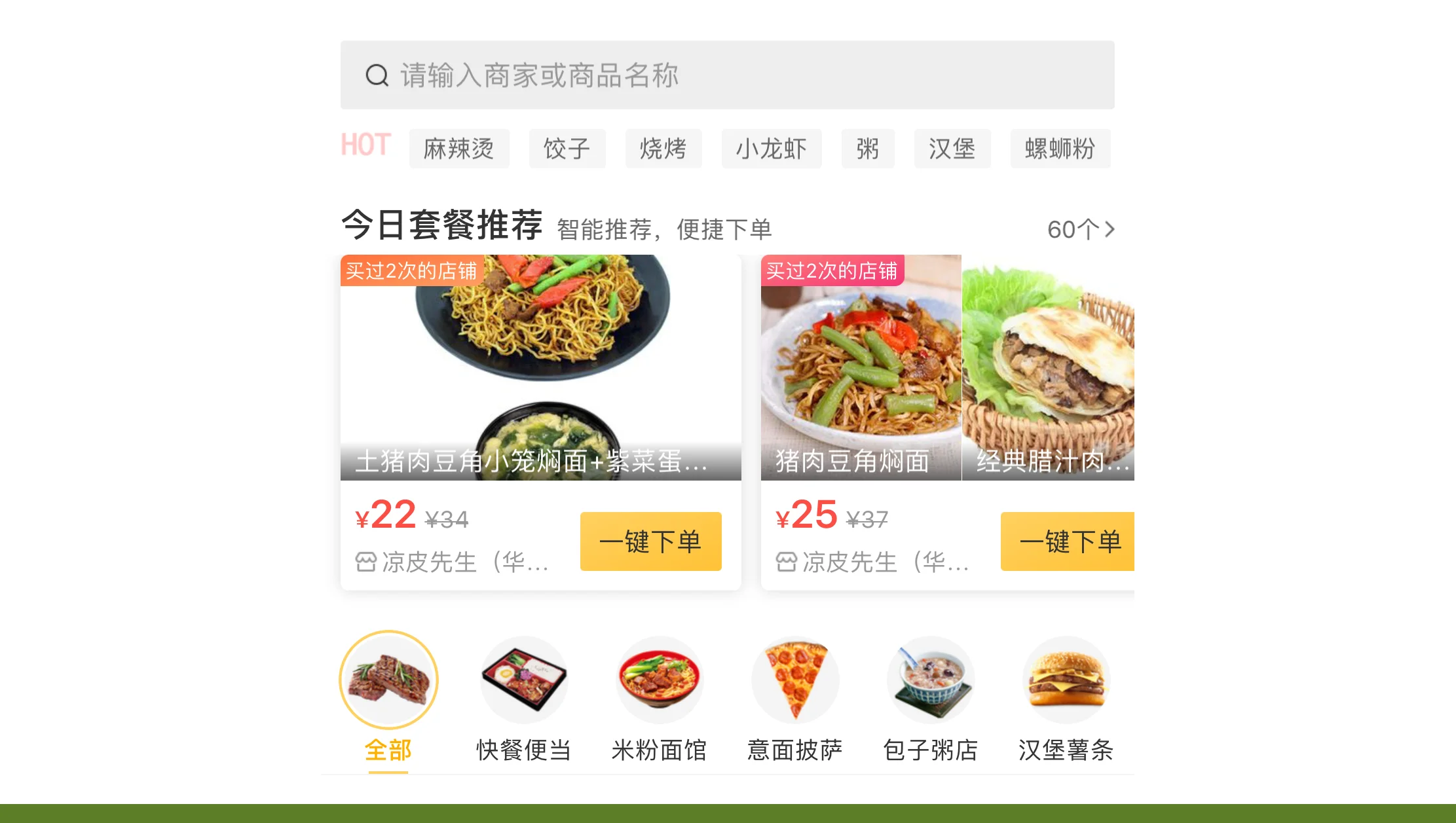Go to the 包子粥店 category
The image size is (1456, 823).
tap(930, 697)
